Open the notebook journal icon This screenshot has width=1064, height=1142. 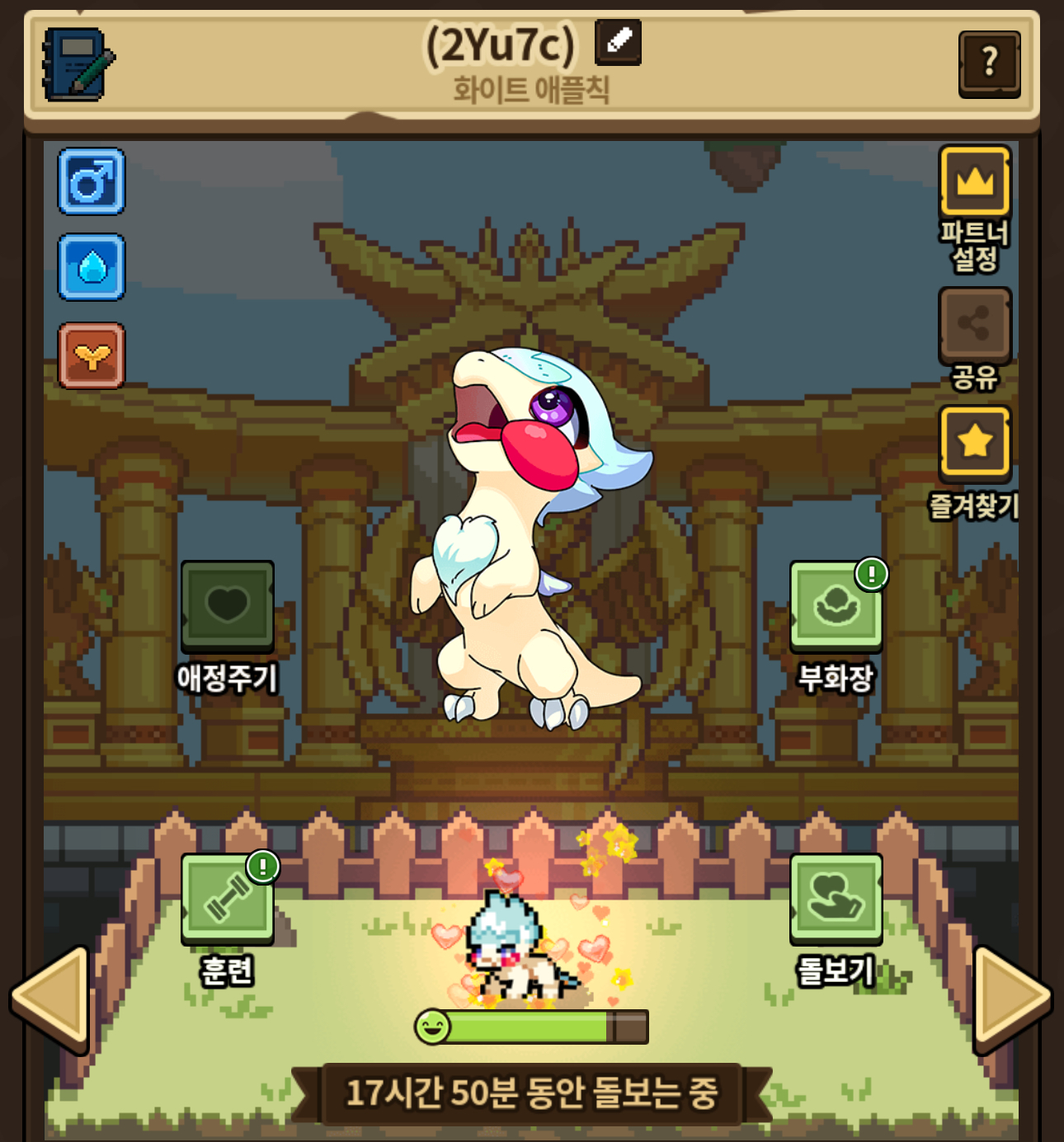click(78, 64)
